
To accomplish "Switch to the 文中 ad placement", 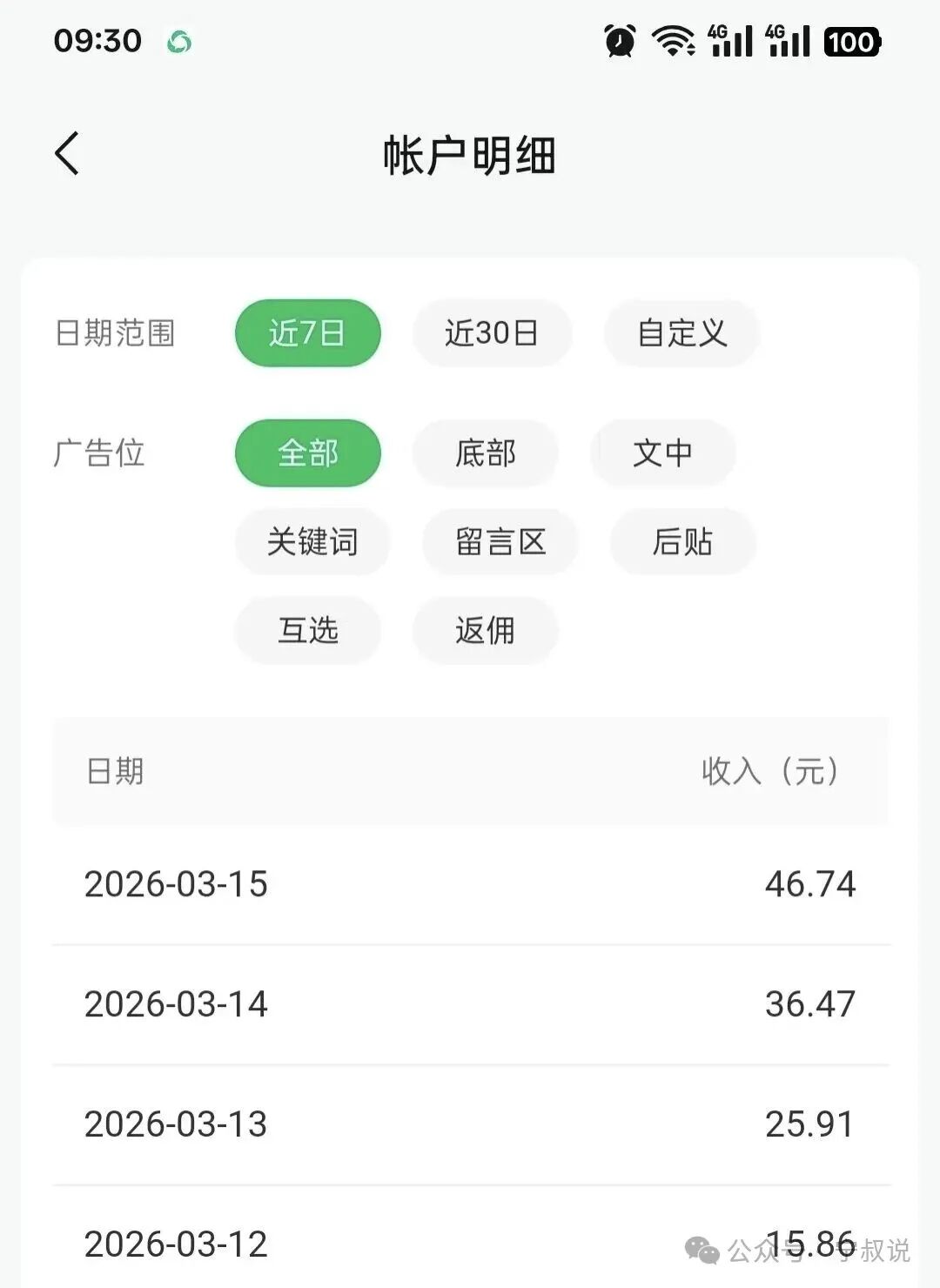I will pos(662,453).
